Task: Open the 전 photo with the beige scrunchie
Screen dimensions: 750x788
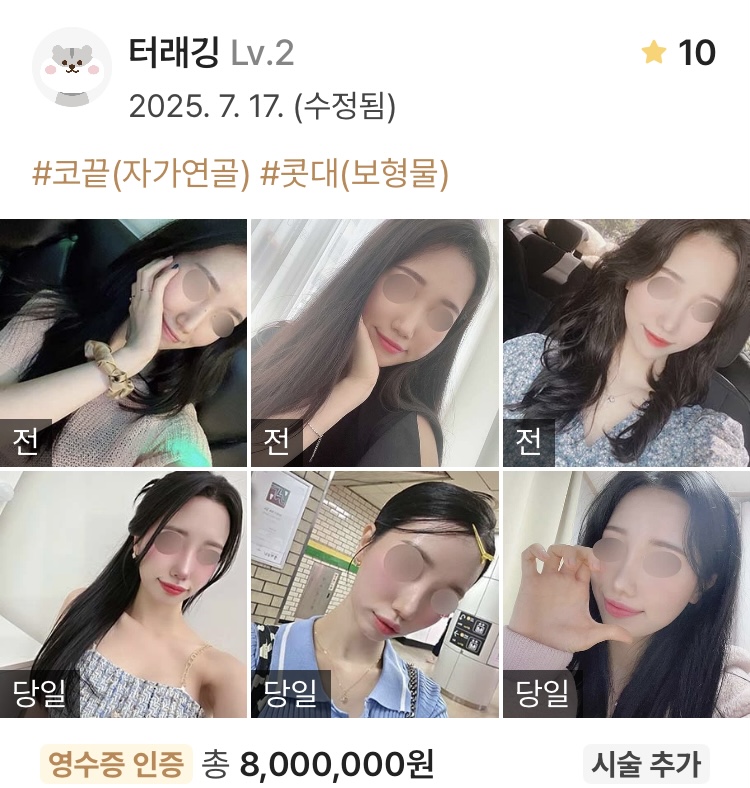Action: [123, 342]
